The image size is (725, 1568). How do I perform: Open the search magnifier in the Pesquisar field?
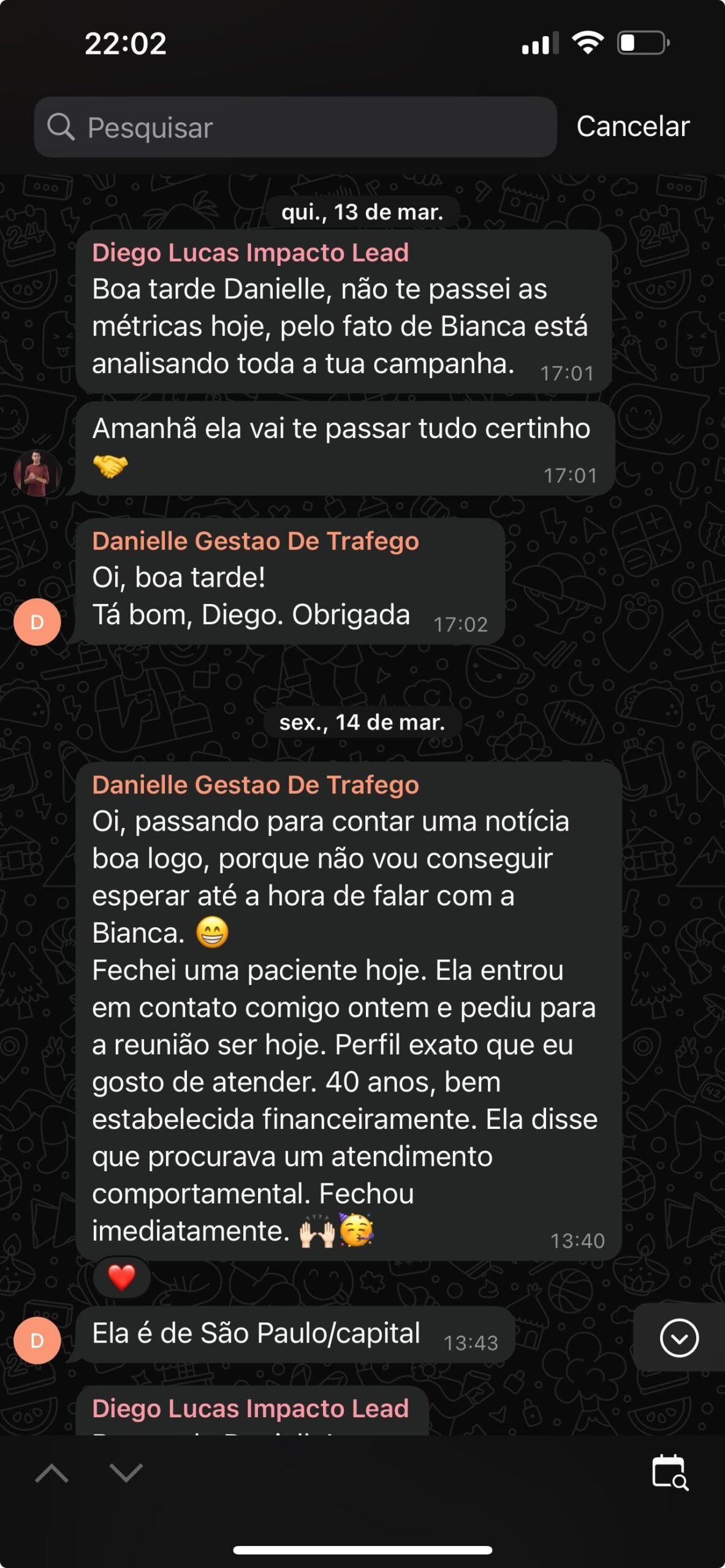[61, 127]
